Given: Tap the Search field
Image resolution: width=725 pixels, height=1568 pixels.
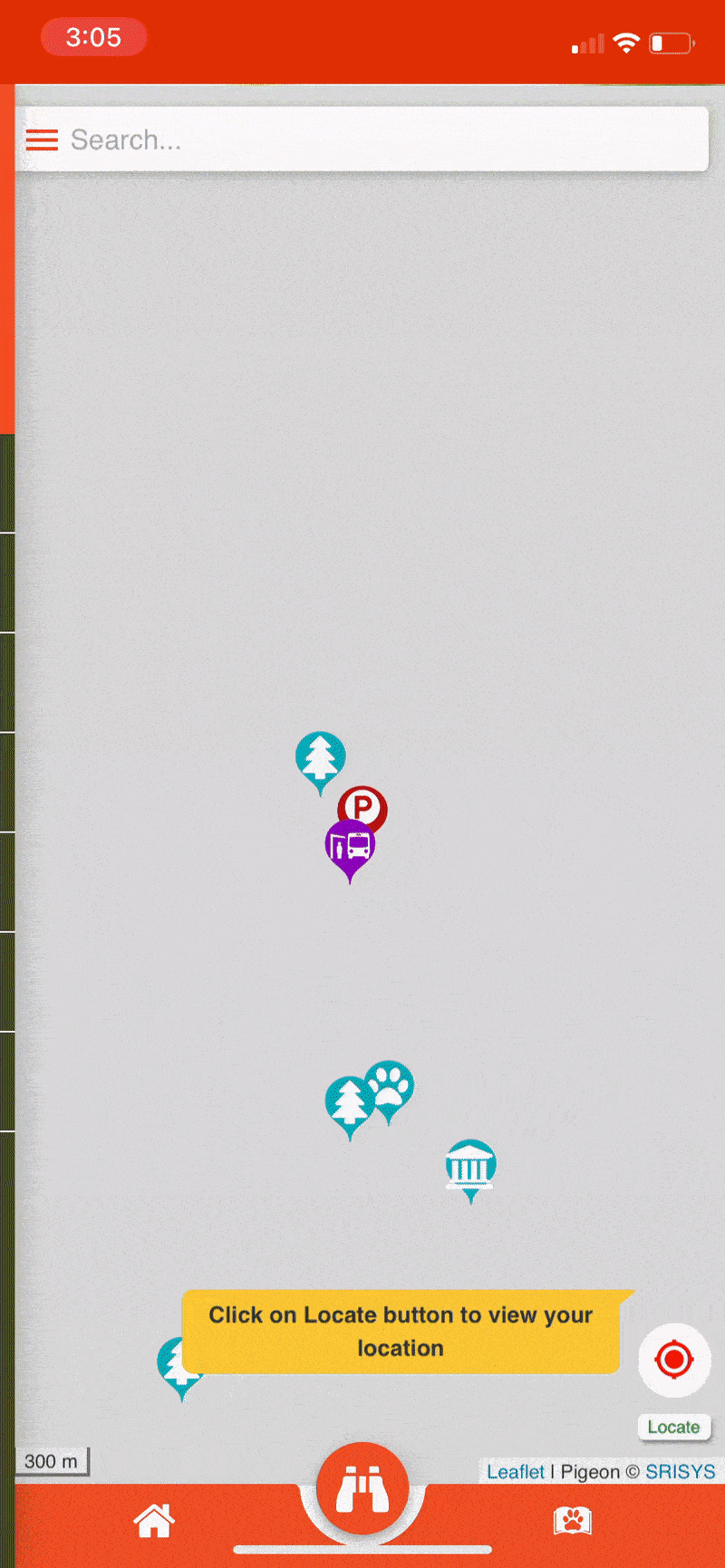Looking at the screenshot, I should (381, 139).
